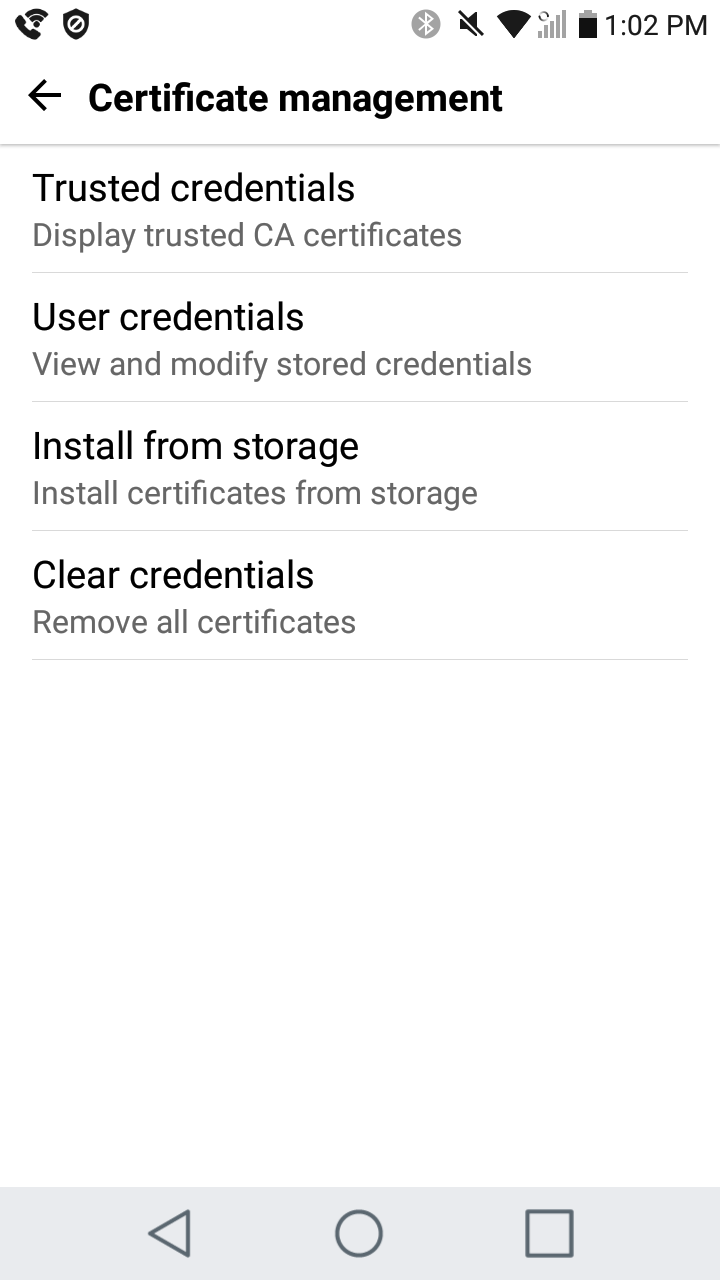The width and height of the screenshot is (720, 1280).
Task: Open Trusted credentials
Action: coord(360,209)
